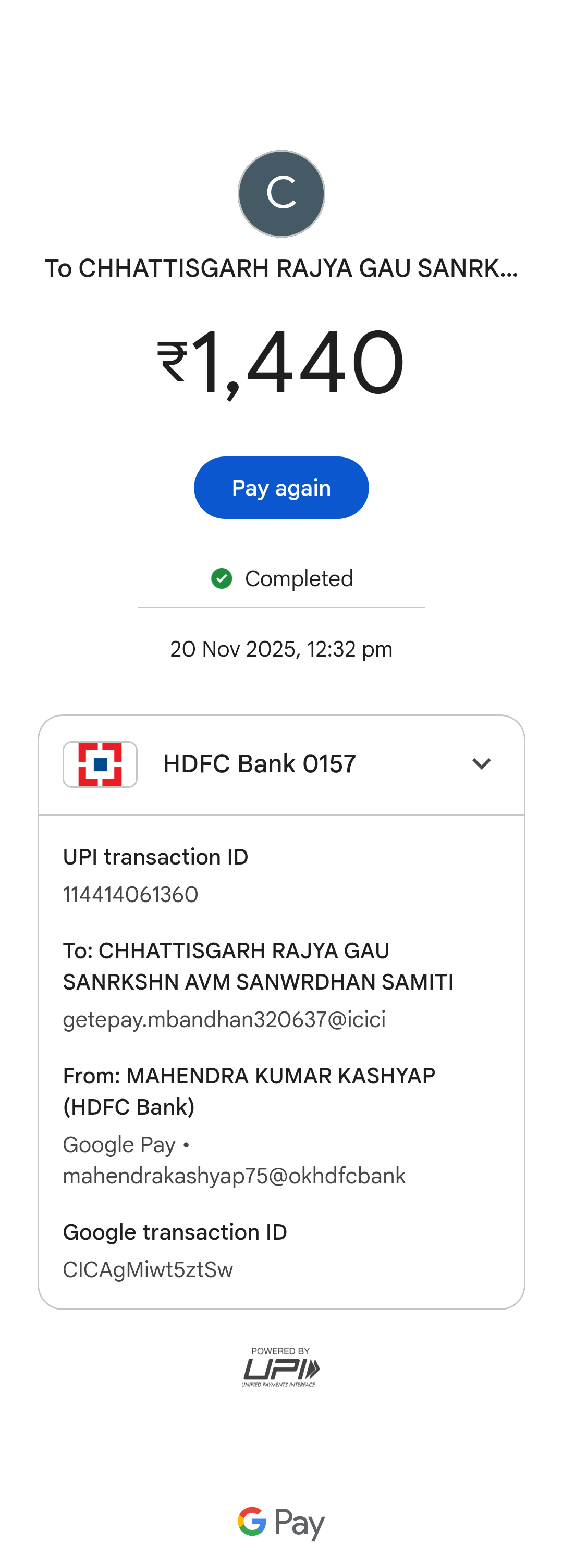This screenshot has height=1568, width=563.
Task: Open the recipient's avatar with letter C
Action: click(281, 193)
